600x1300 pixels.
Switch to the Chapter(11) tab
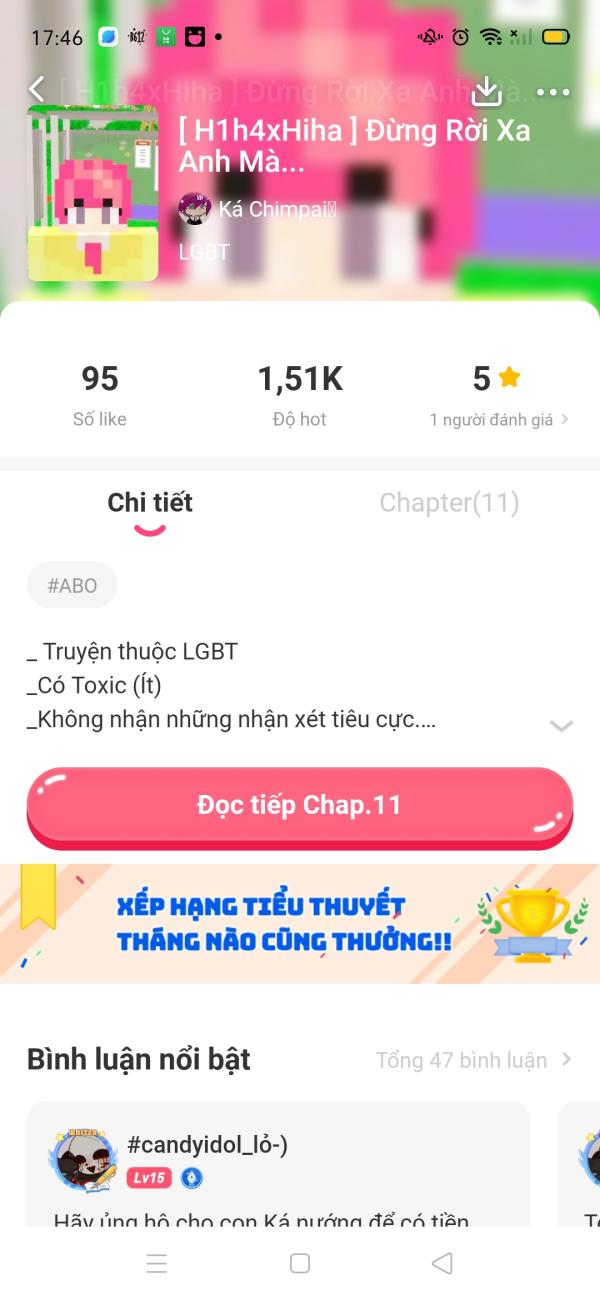(449, 502)
